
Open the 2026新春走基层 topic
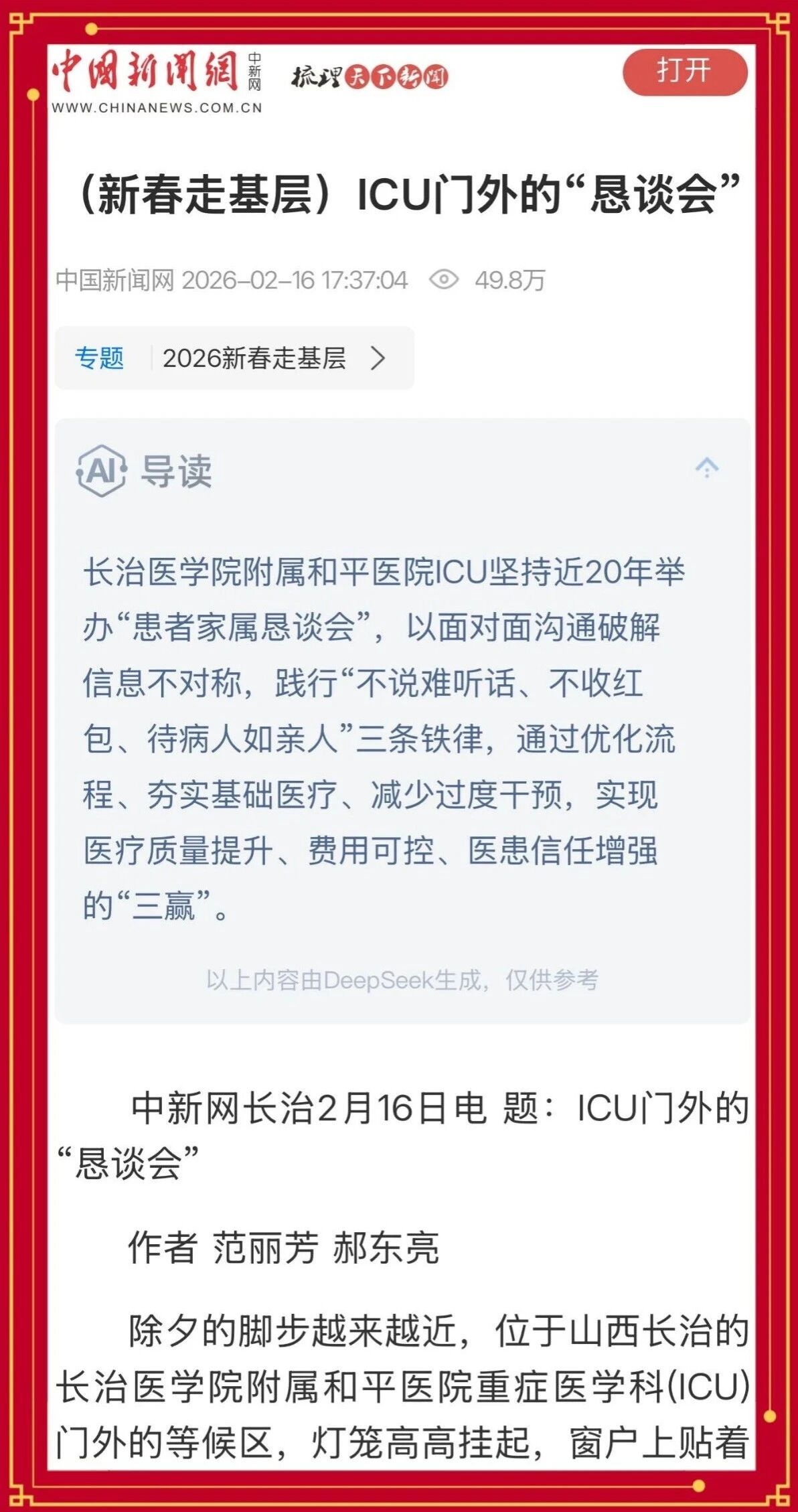254,358
